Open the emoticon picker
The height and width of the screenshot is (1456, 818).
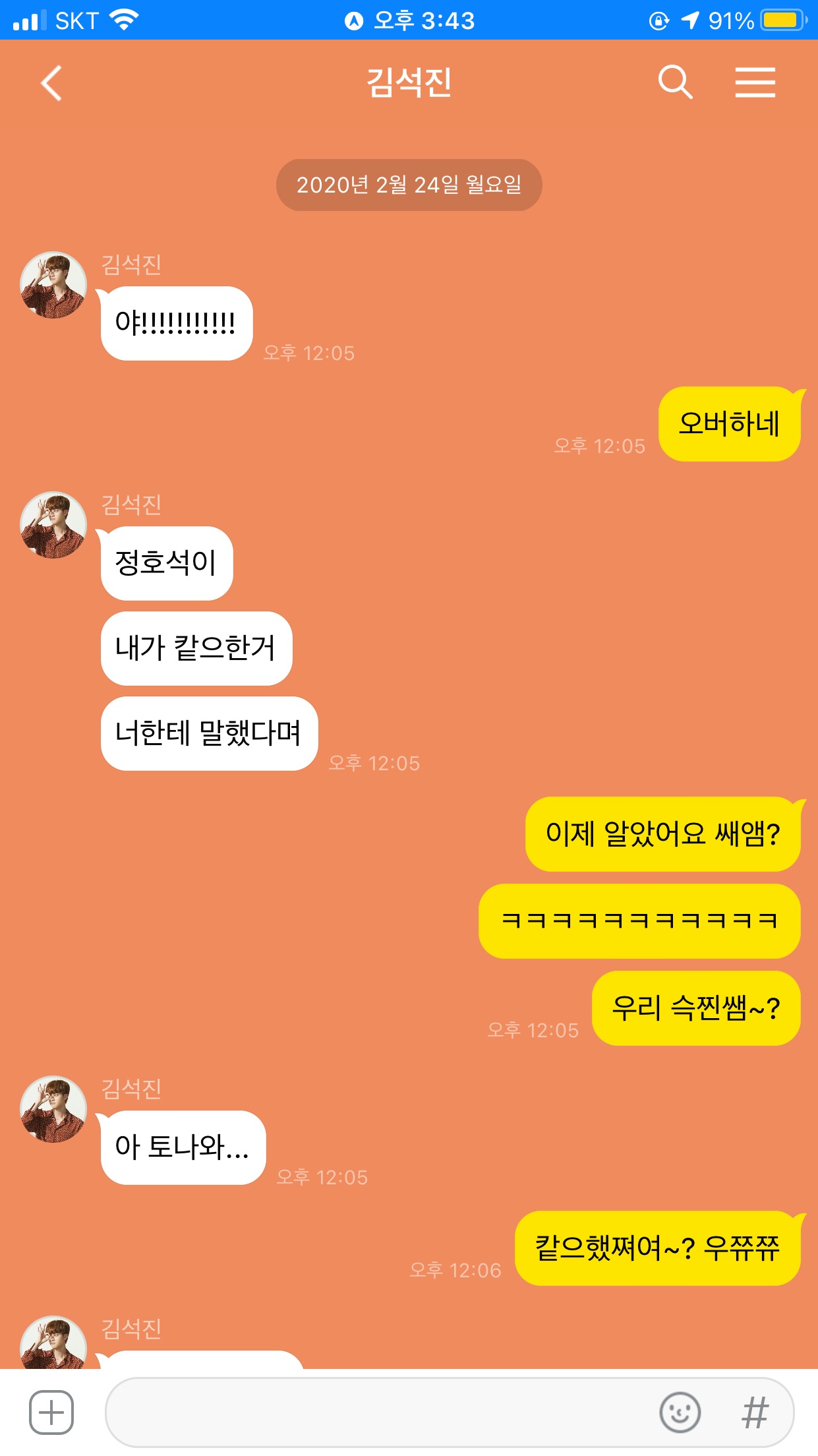680,1412
